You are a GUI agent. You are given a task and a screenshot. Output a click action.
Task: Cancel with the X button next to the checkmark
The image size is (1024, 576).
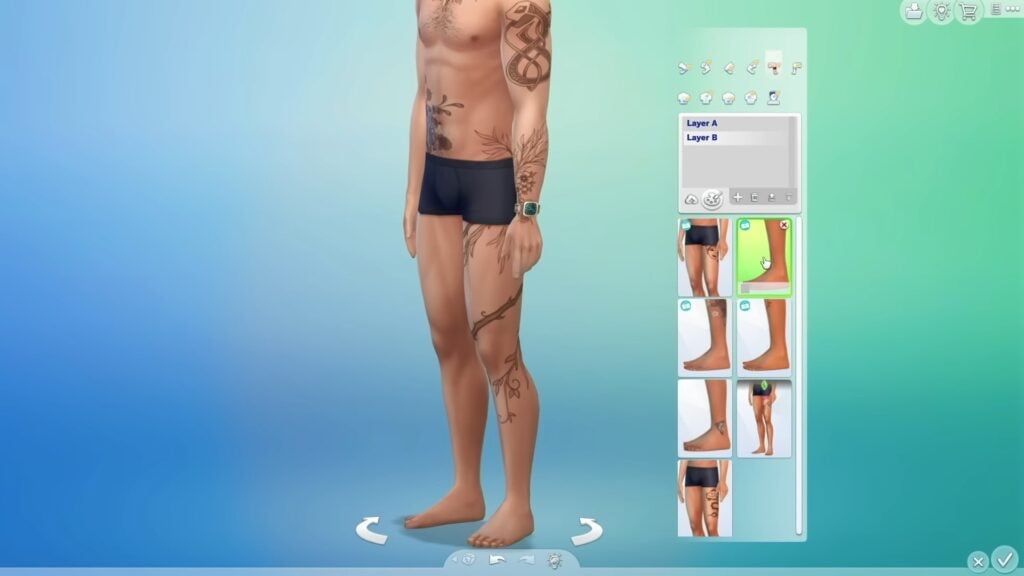pos(978,562)
